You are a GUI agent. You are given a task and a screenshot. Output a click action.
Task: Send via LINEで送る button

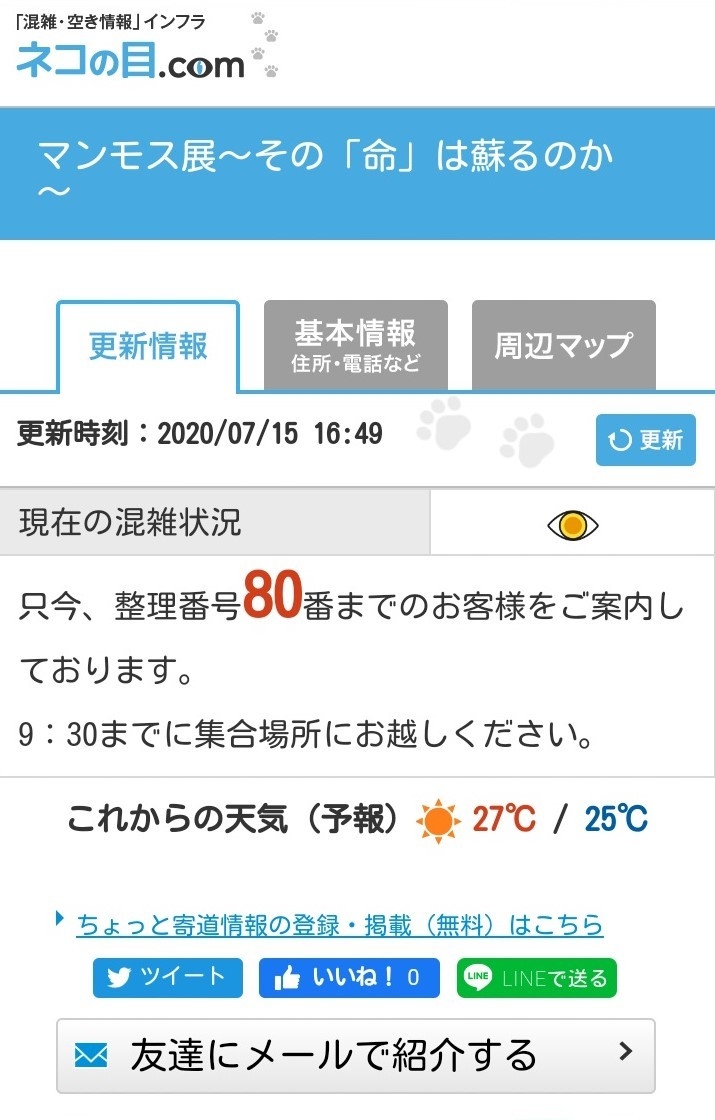(x=536, y=977)
